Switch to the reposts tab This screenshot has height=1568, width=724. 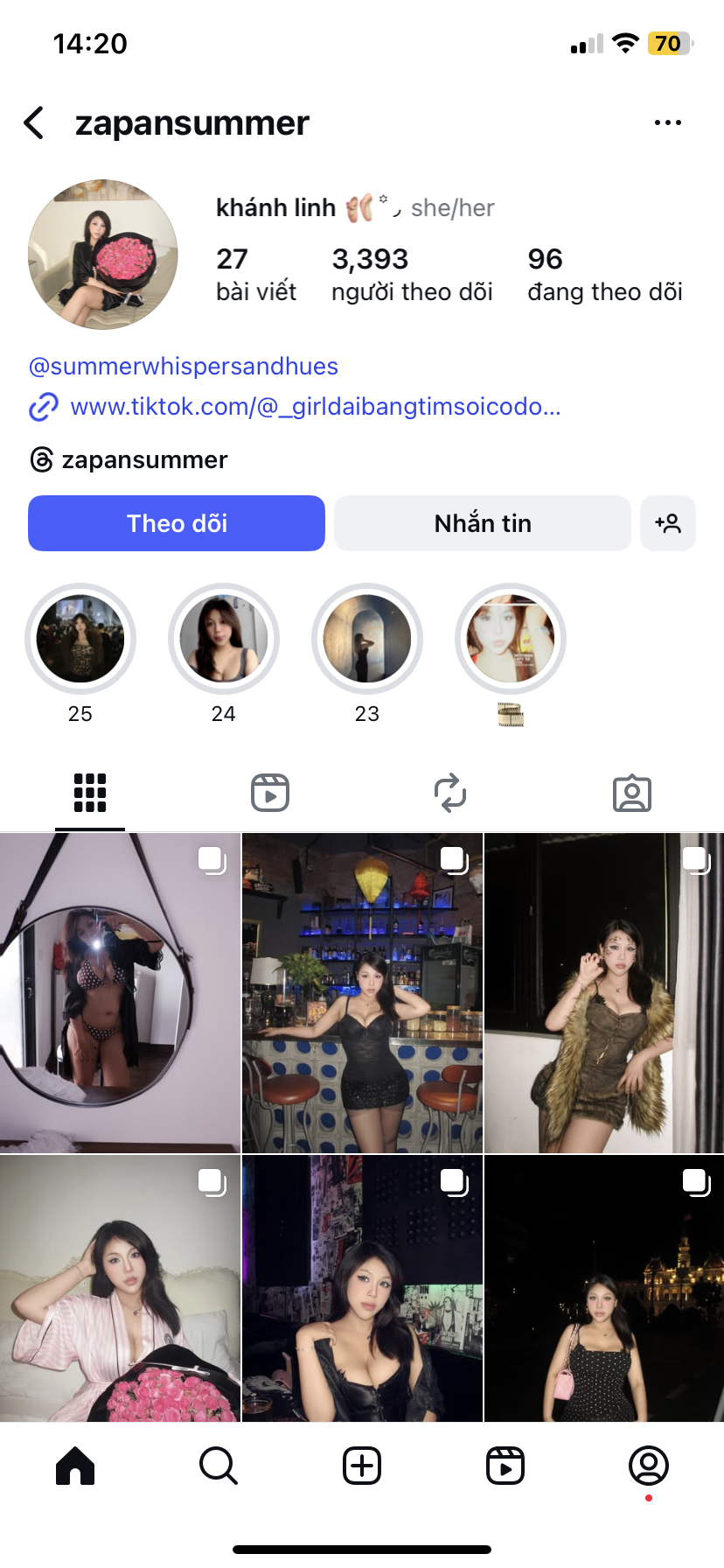point(450,793)
